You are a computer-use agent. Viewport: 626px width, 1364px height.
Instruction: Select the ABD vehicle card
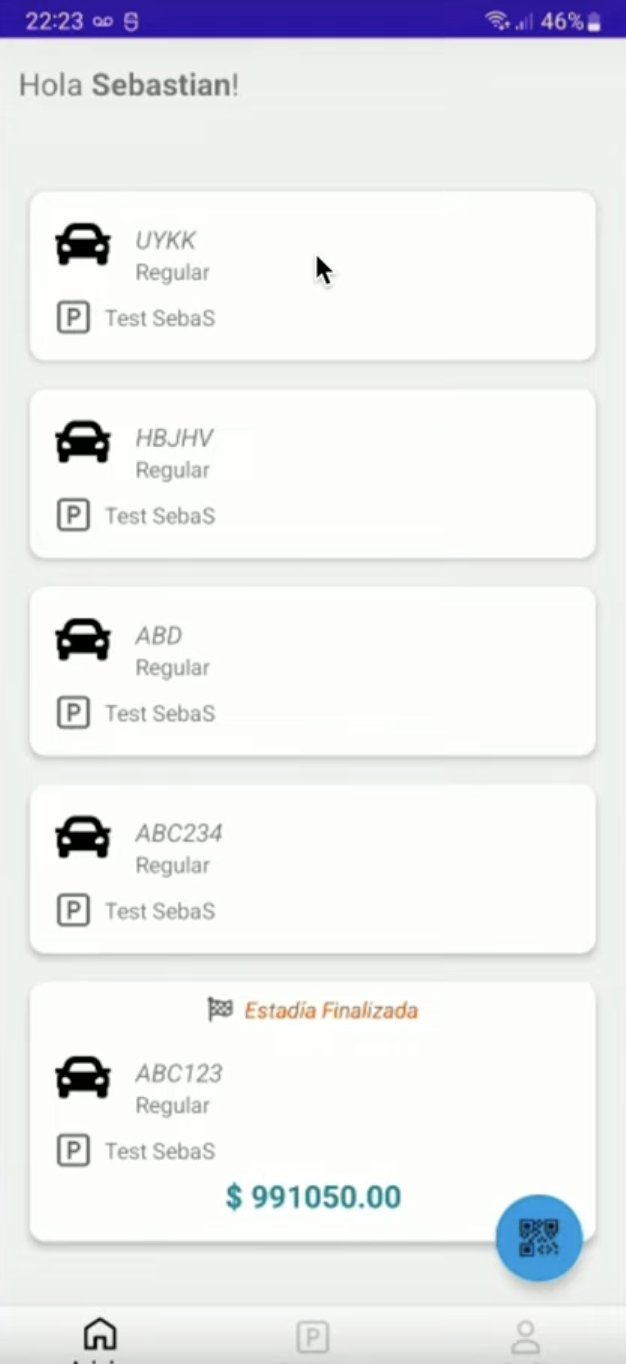(312, 671)
